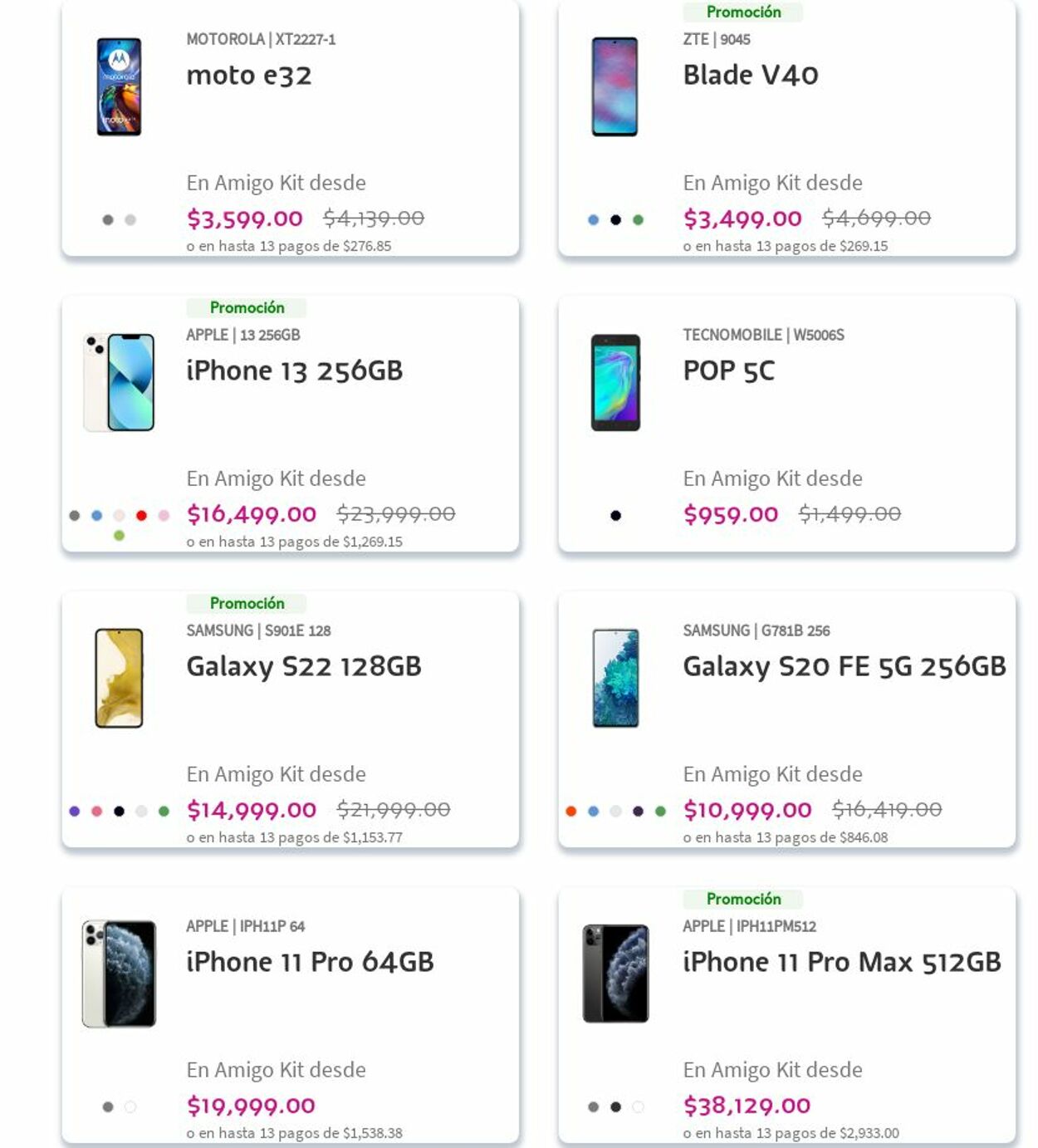View the Galaxy S20 FE 5G 256GB card

[x=844, y=666]
